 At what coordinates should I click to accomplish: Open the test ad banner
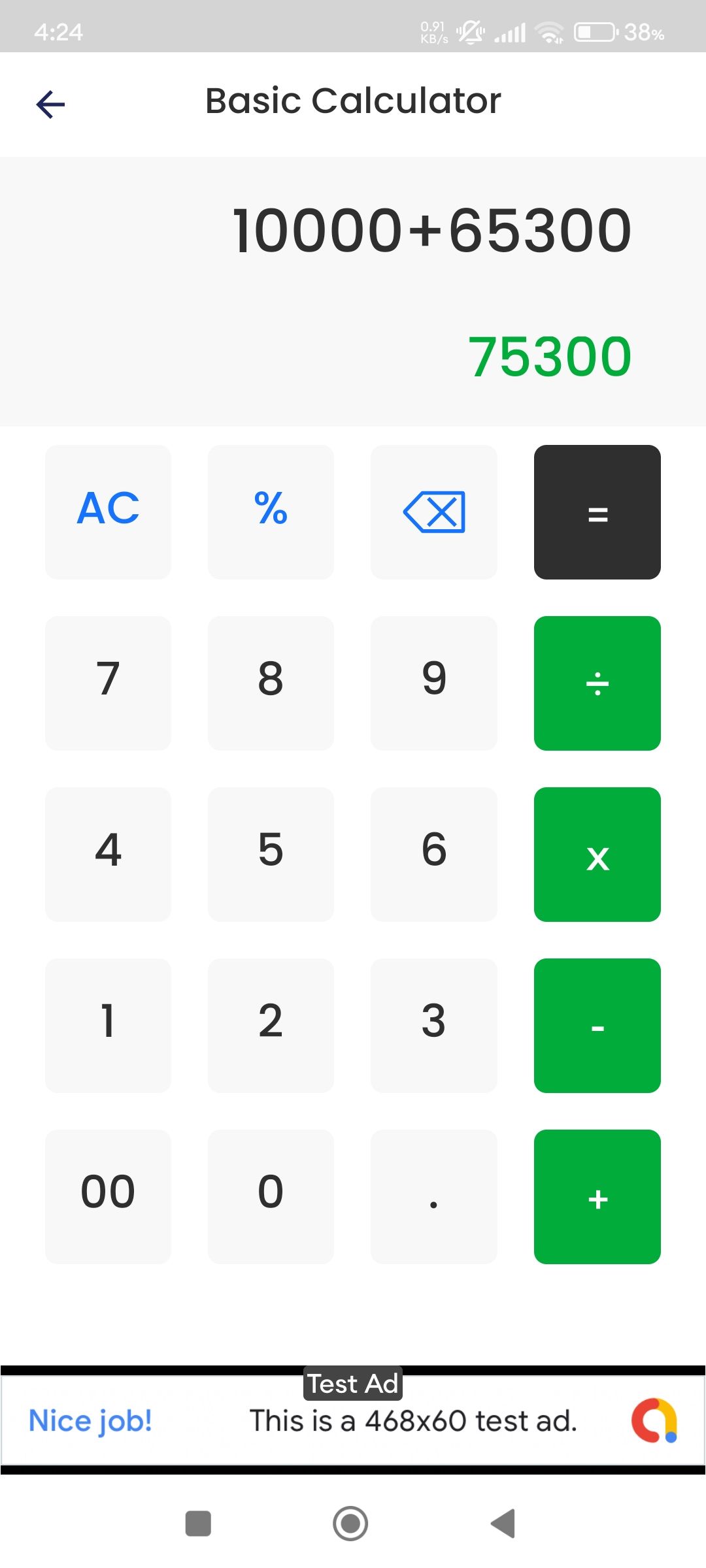(x=353, y=1421)
